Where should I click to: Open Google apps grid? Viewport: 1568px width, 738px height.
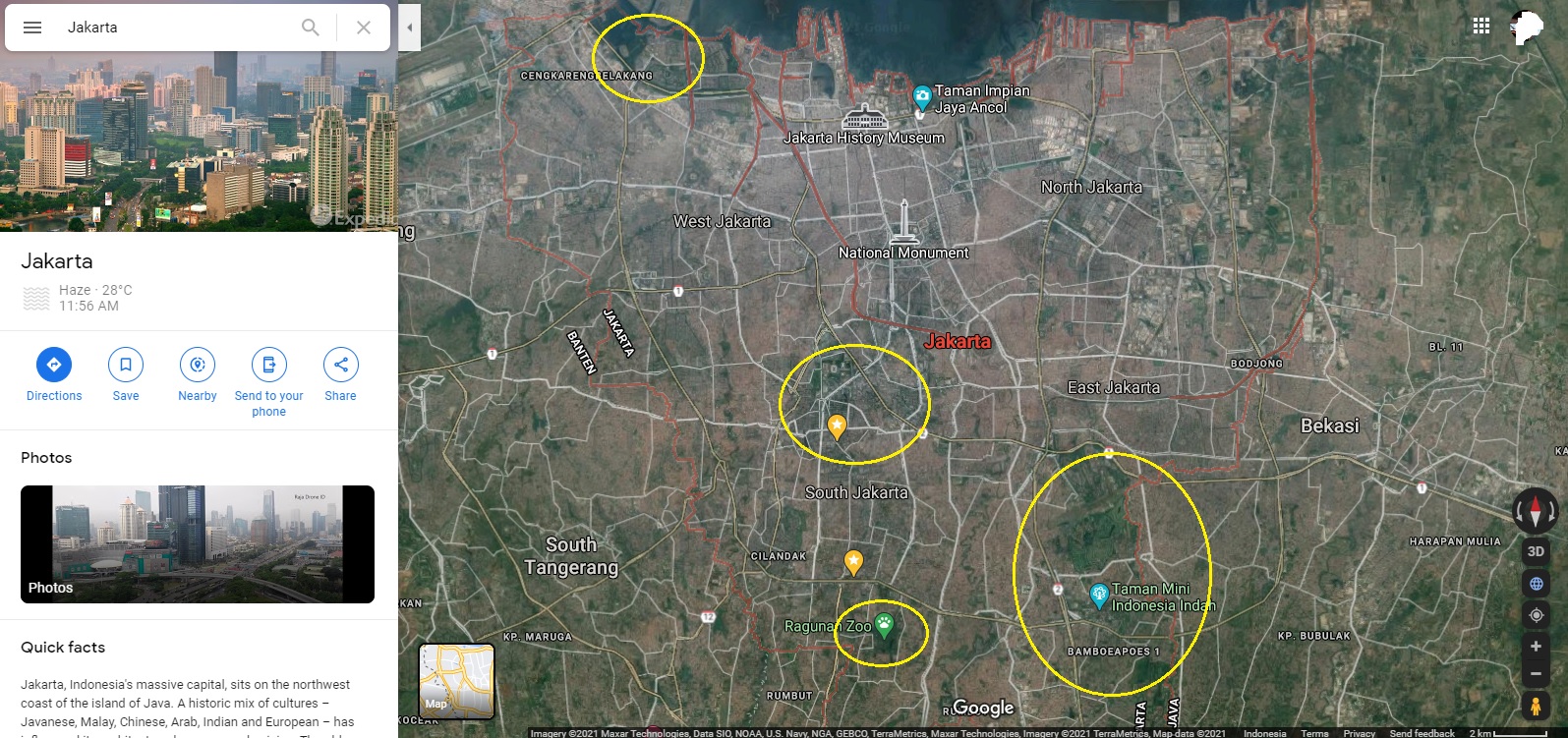(x=1481, y=27)
